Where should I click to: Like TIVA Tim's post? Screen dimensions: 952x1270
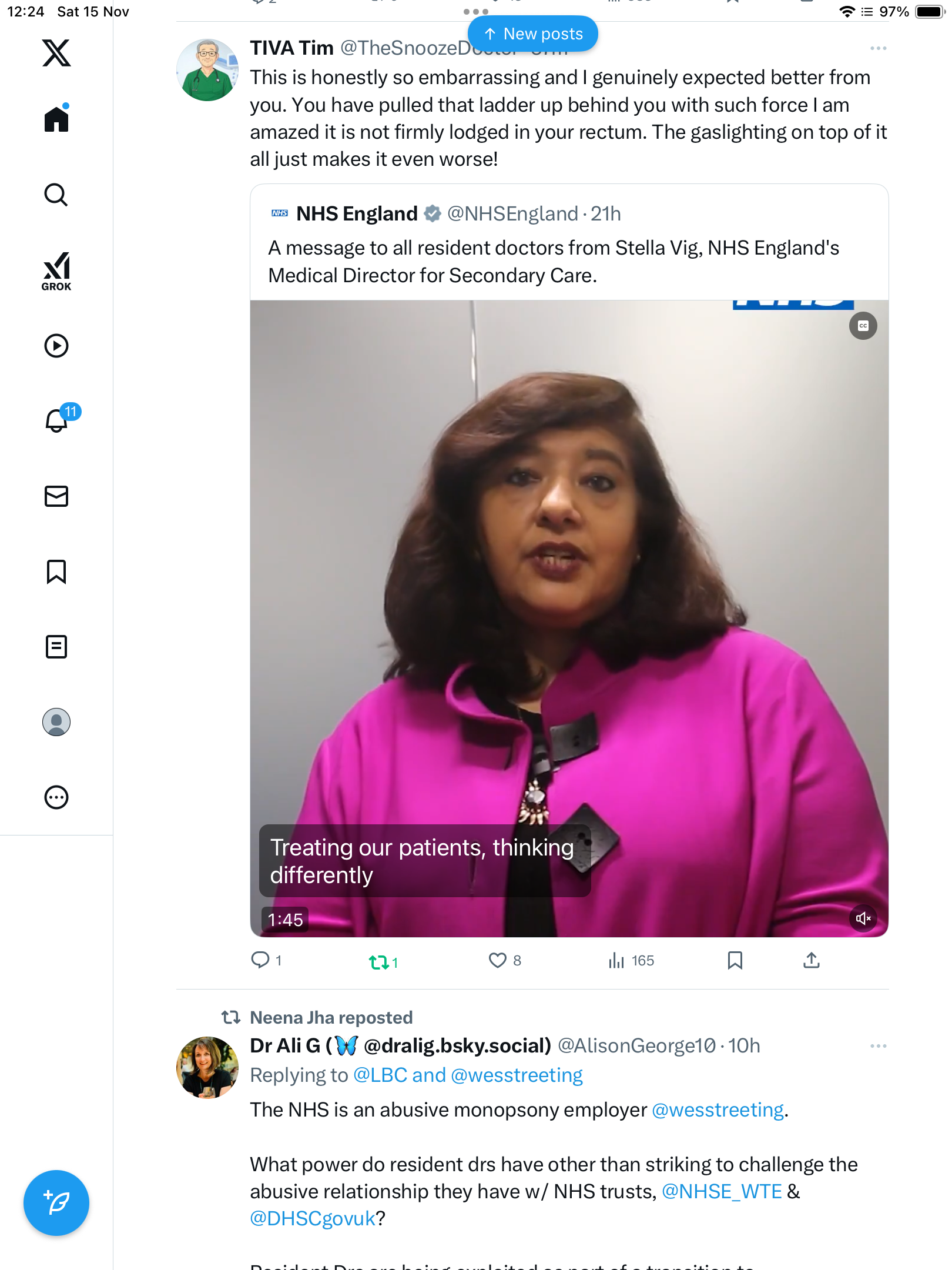point(497,960)
